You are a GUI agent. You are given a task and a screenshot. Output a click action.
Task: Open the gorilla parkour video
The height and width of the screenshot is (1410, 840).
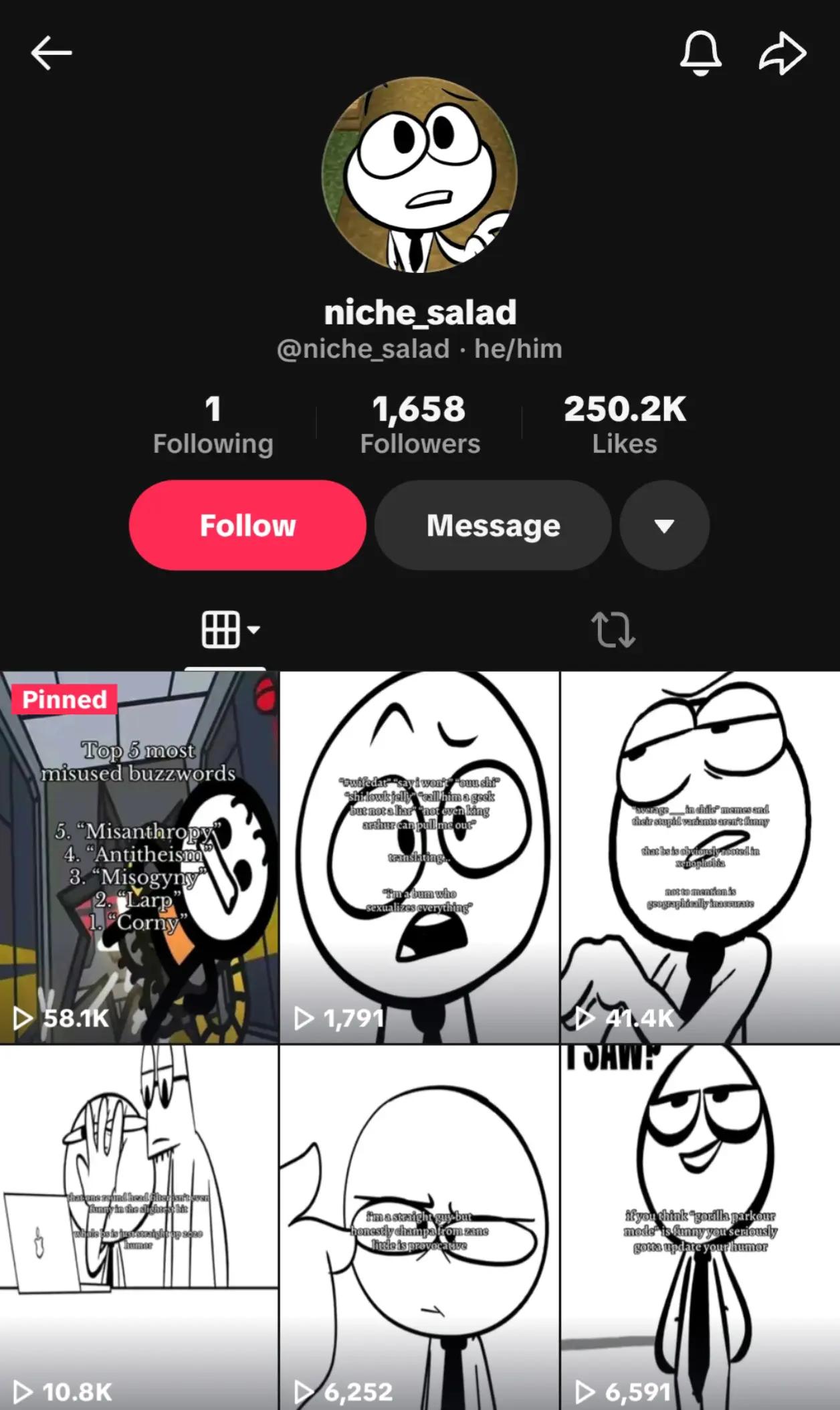(700, 1228)
